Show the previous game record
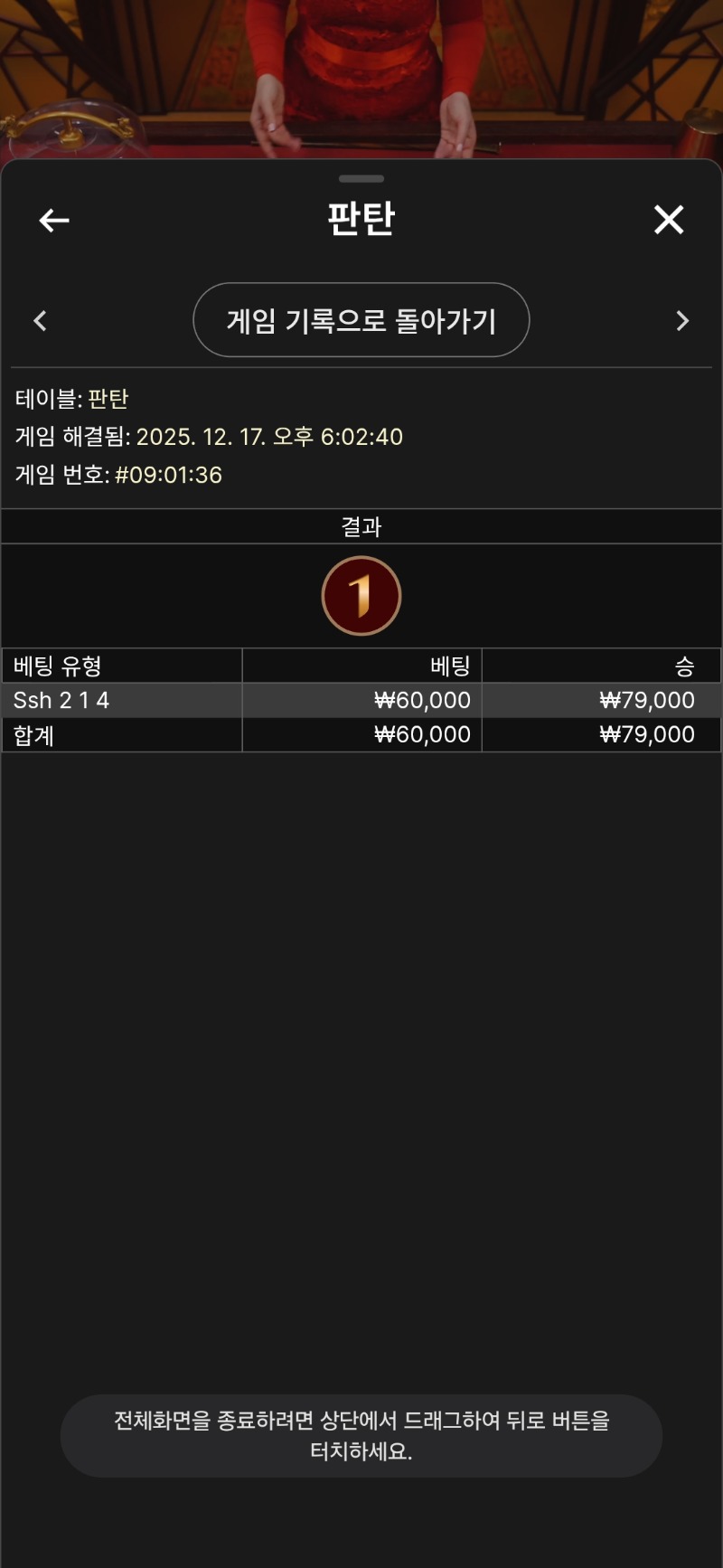This screenshot has height=1568, width=723. click(x=40, y=321)
